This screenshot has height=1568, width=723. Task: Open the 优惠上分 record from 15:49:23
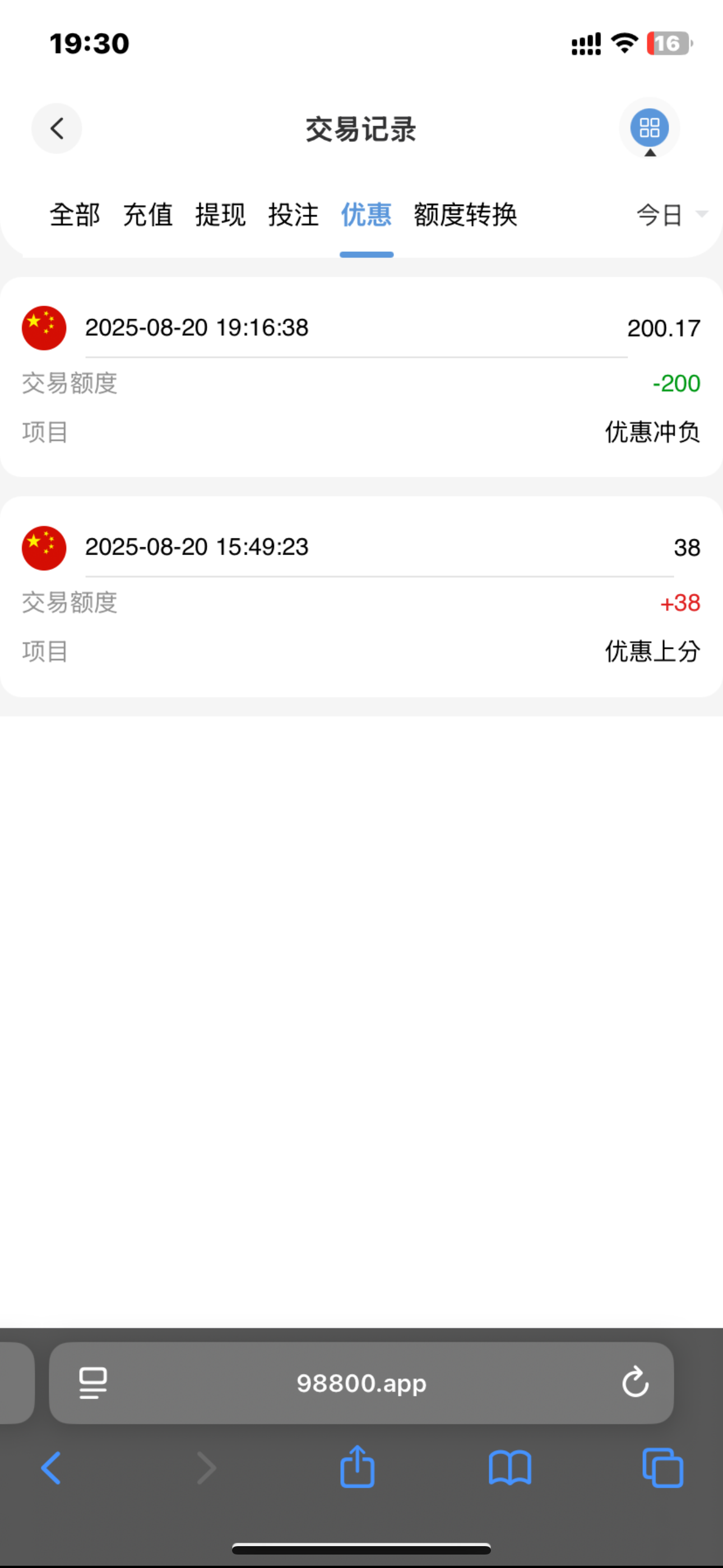coord(361,597)
